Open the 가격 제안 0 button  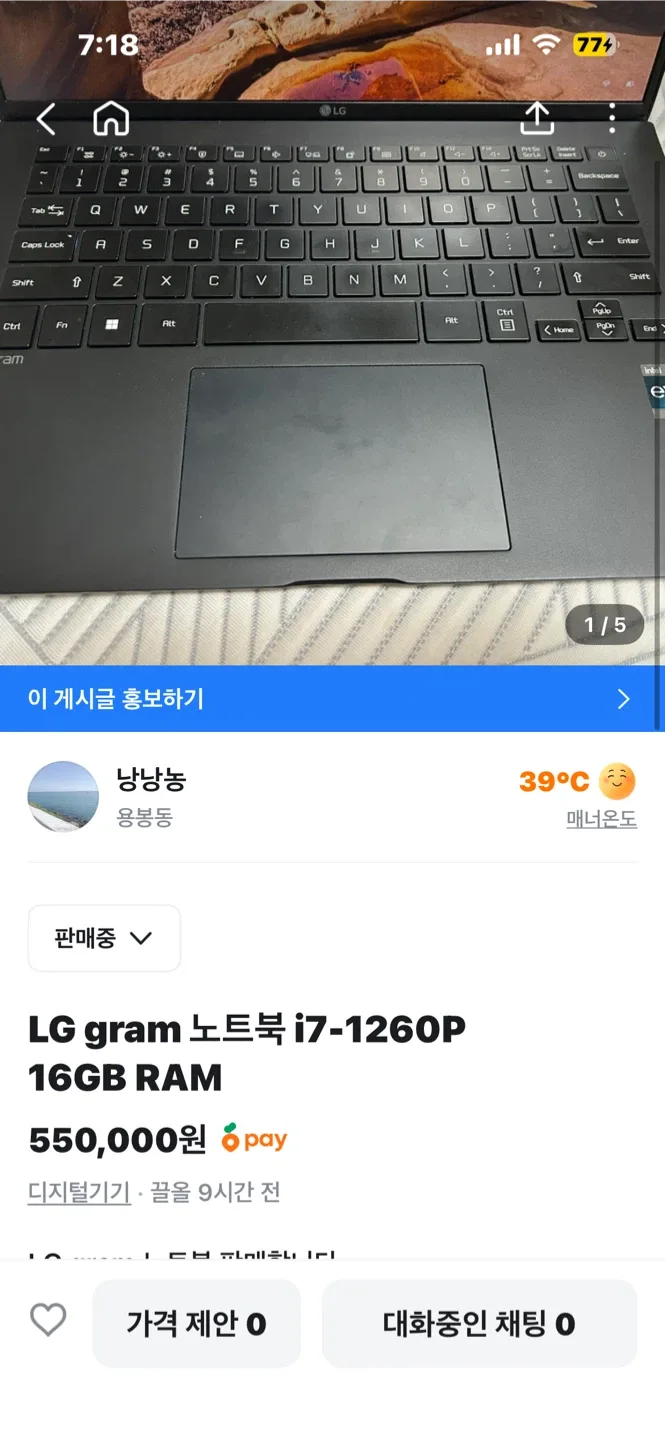[x=196, y=1324]
